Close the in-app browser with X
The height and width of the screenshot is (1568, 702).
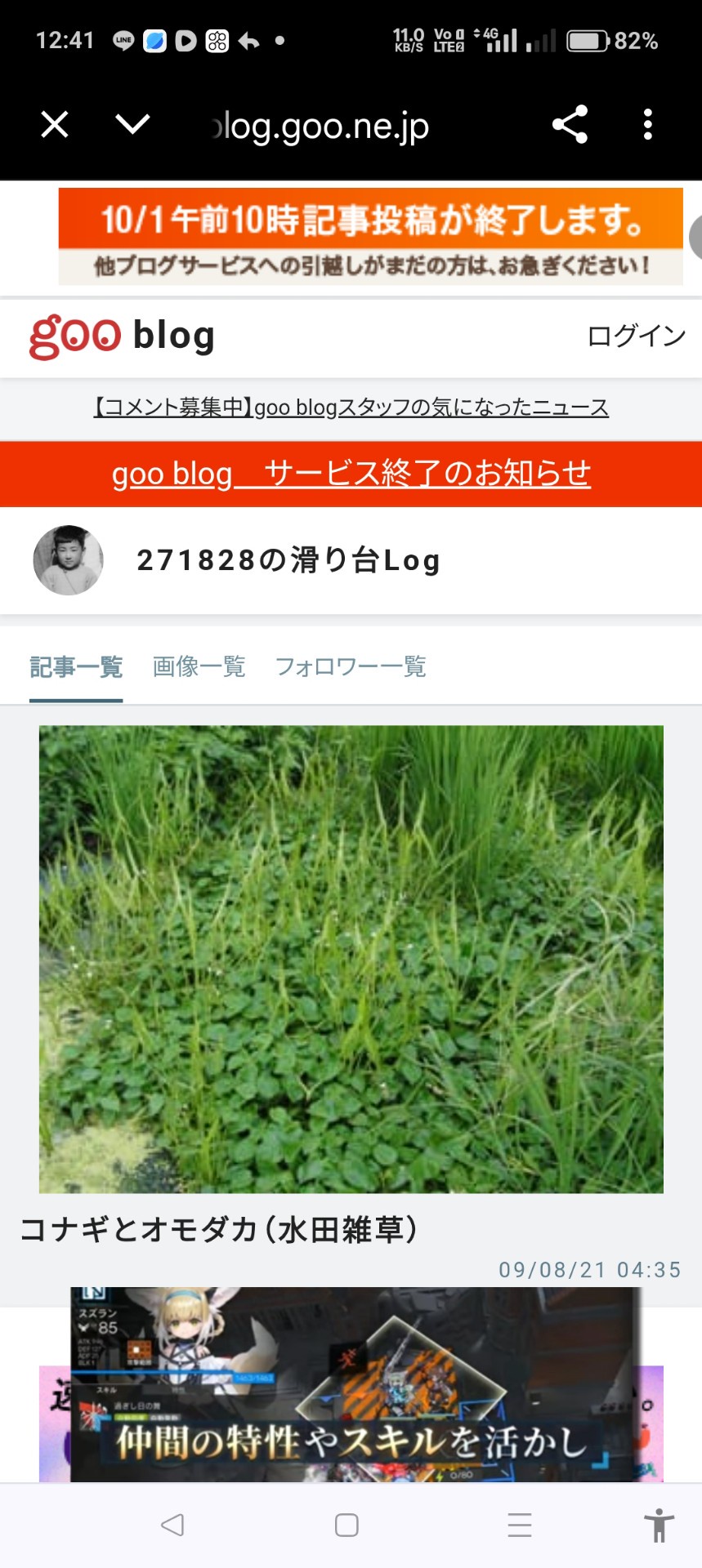(x=55, y=125)
